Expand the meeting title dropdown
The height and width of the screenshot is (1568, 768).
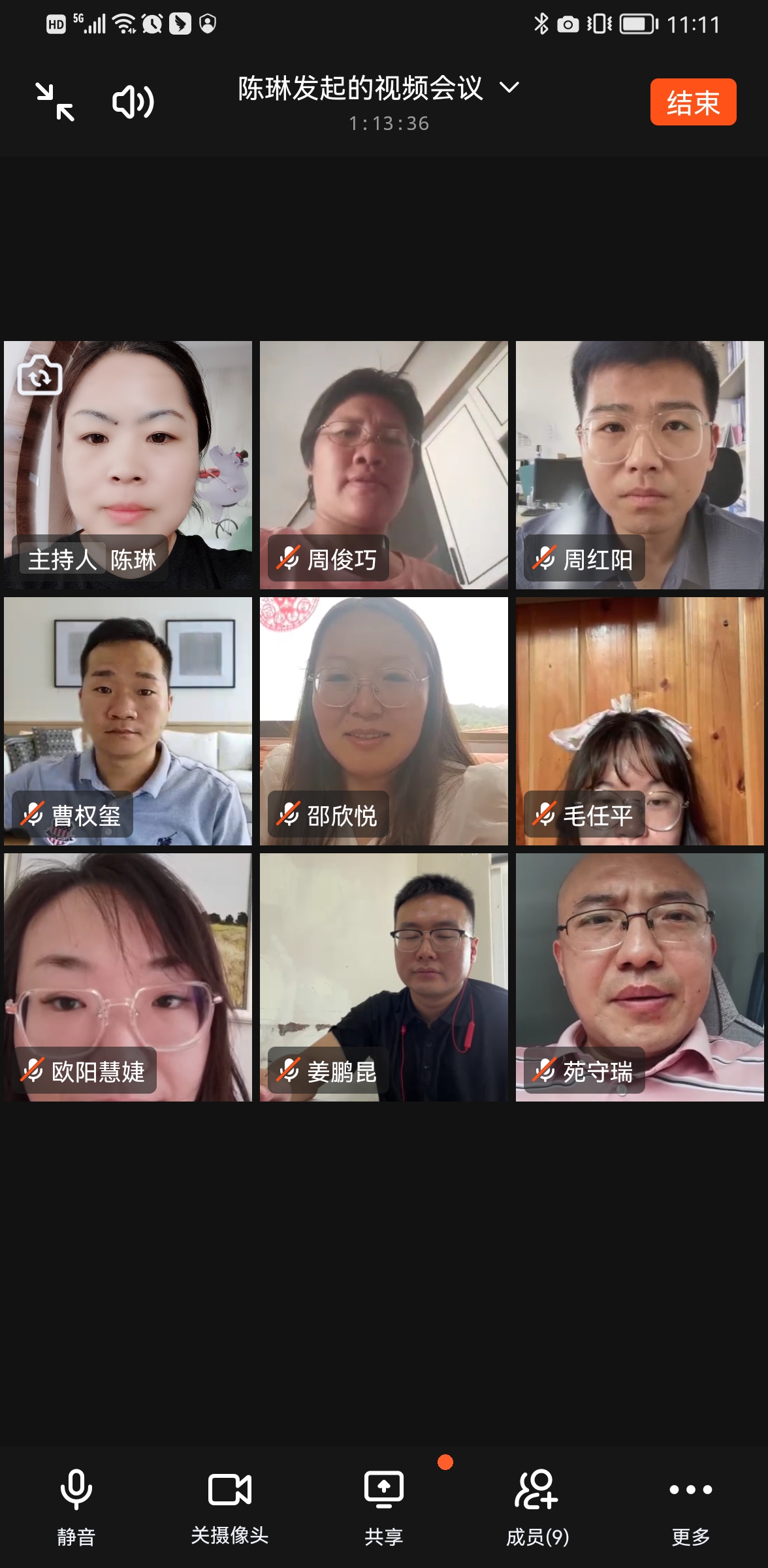tap(509, 88)
